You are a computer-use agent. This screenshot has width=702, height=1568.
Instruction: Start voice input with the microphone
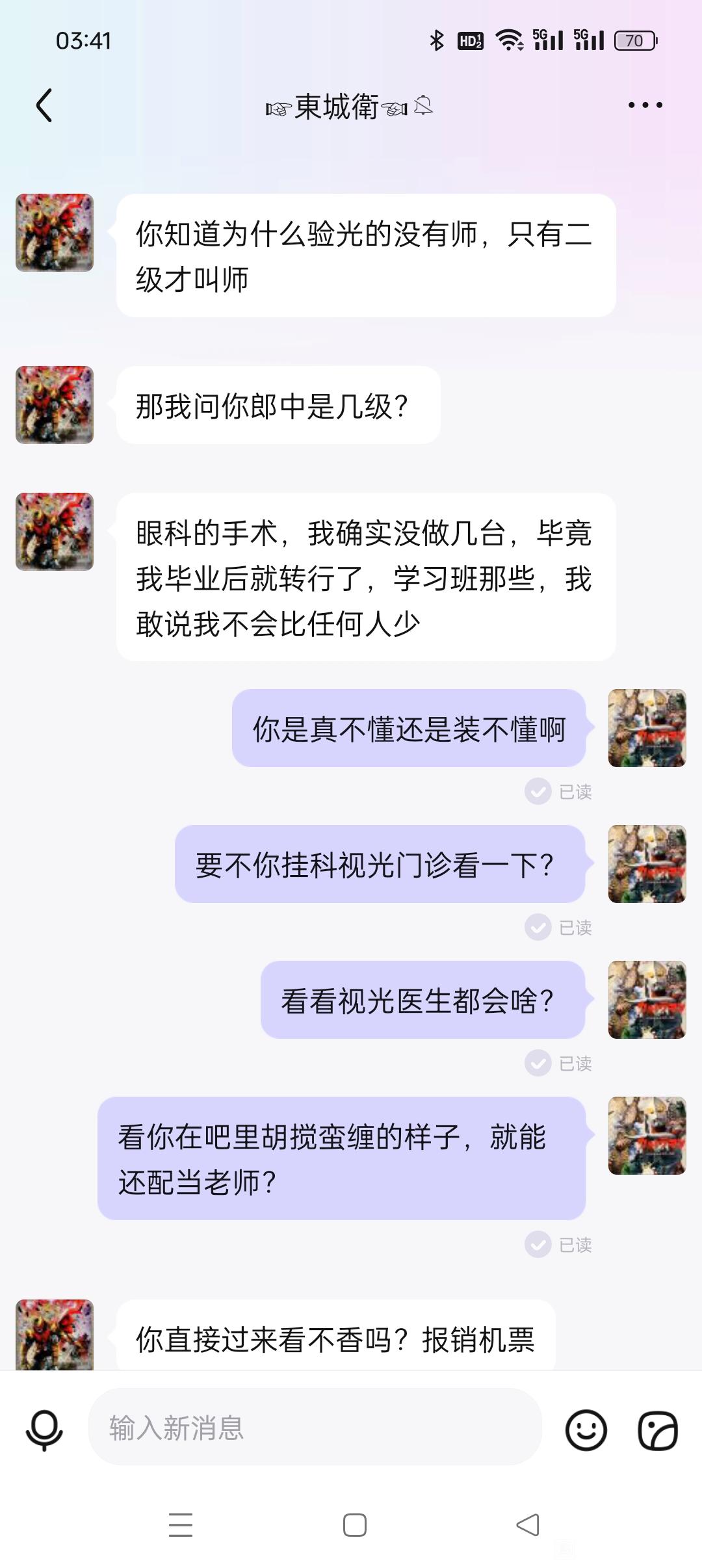click(x=44, y=1430)
